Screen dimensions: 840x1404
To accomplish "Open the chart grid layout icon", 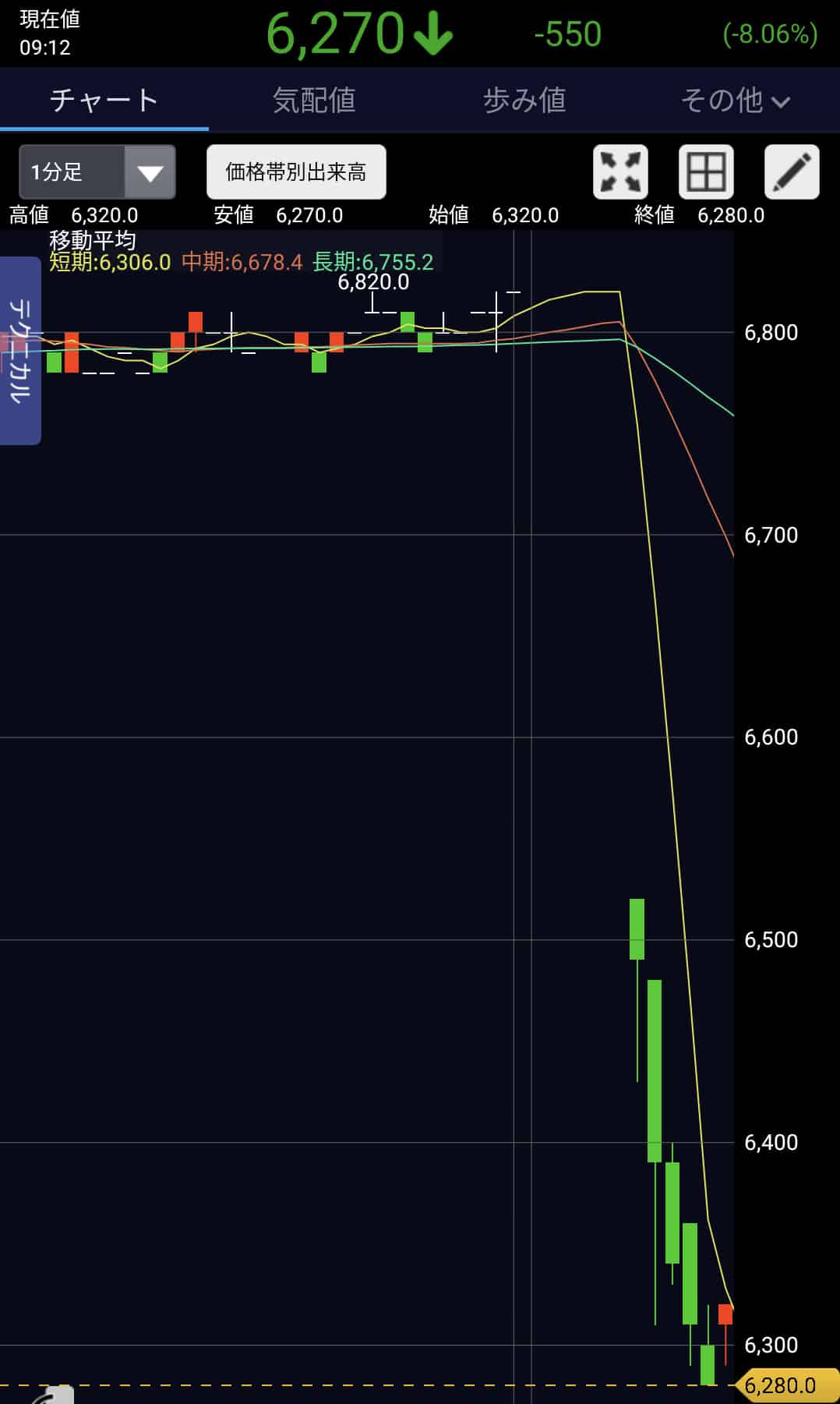I will click(x=706, y=172).
